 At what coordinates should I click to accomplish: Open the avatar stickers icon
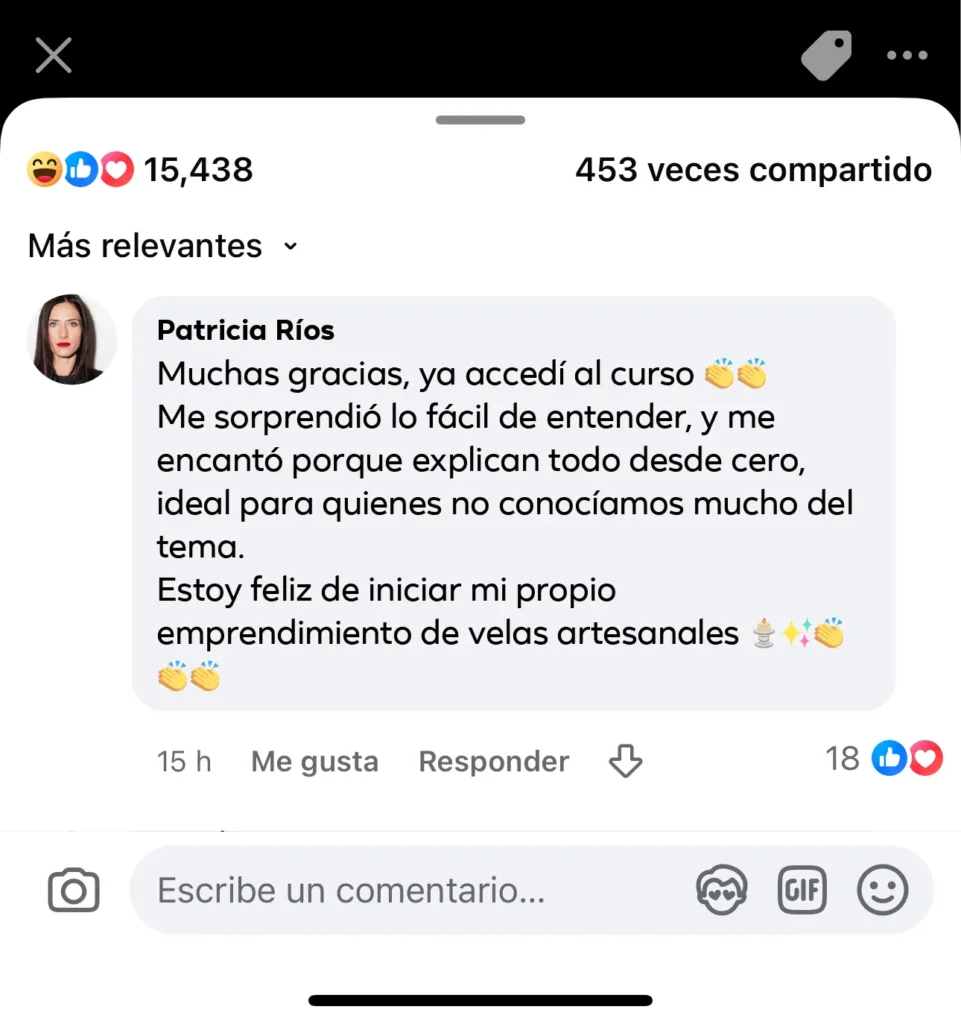coord(722,890)
